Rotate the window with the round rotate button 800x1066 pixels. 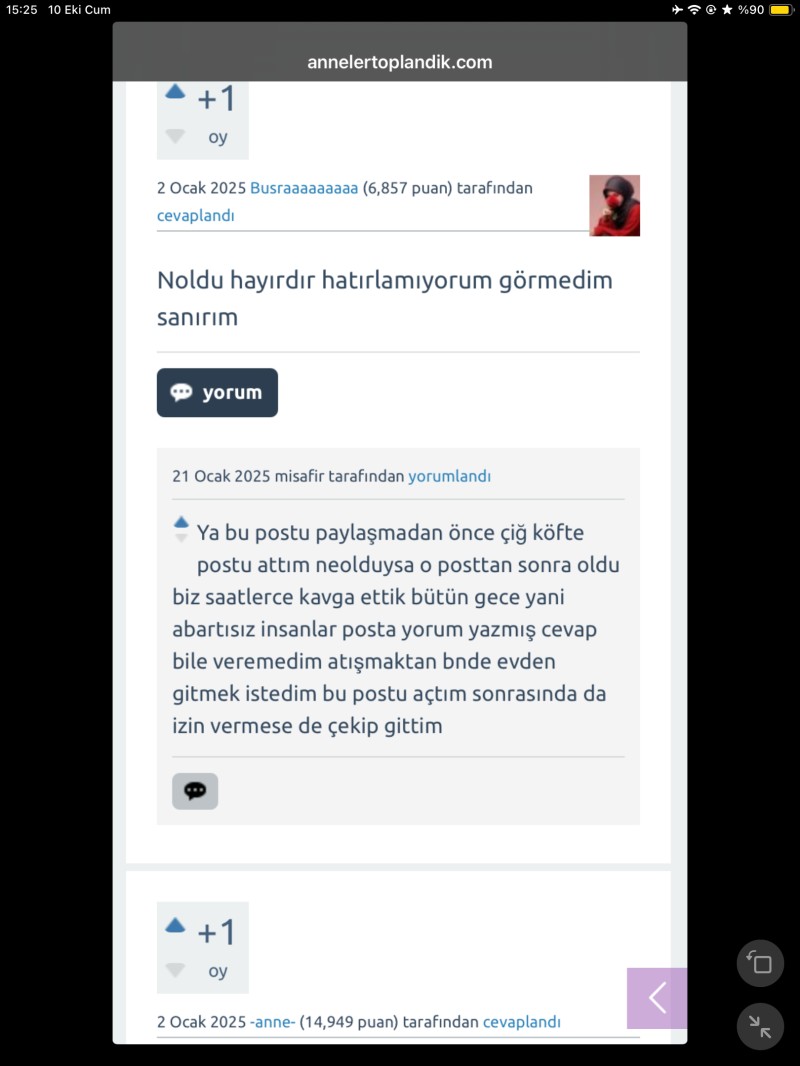click(760, 964)
